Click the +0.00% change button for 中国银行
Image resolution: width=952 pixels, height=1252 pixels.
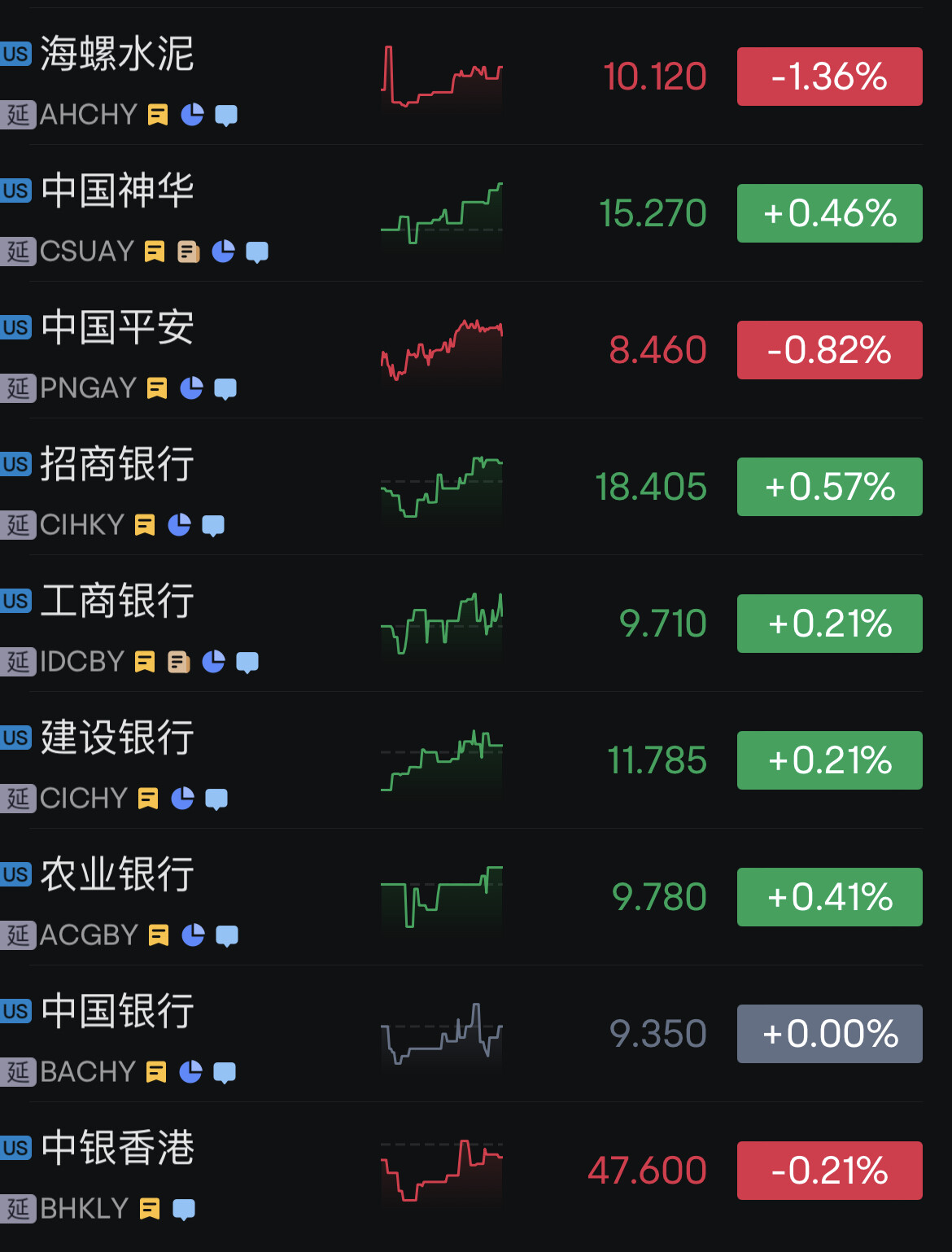coord(828,1034)
